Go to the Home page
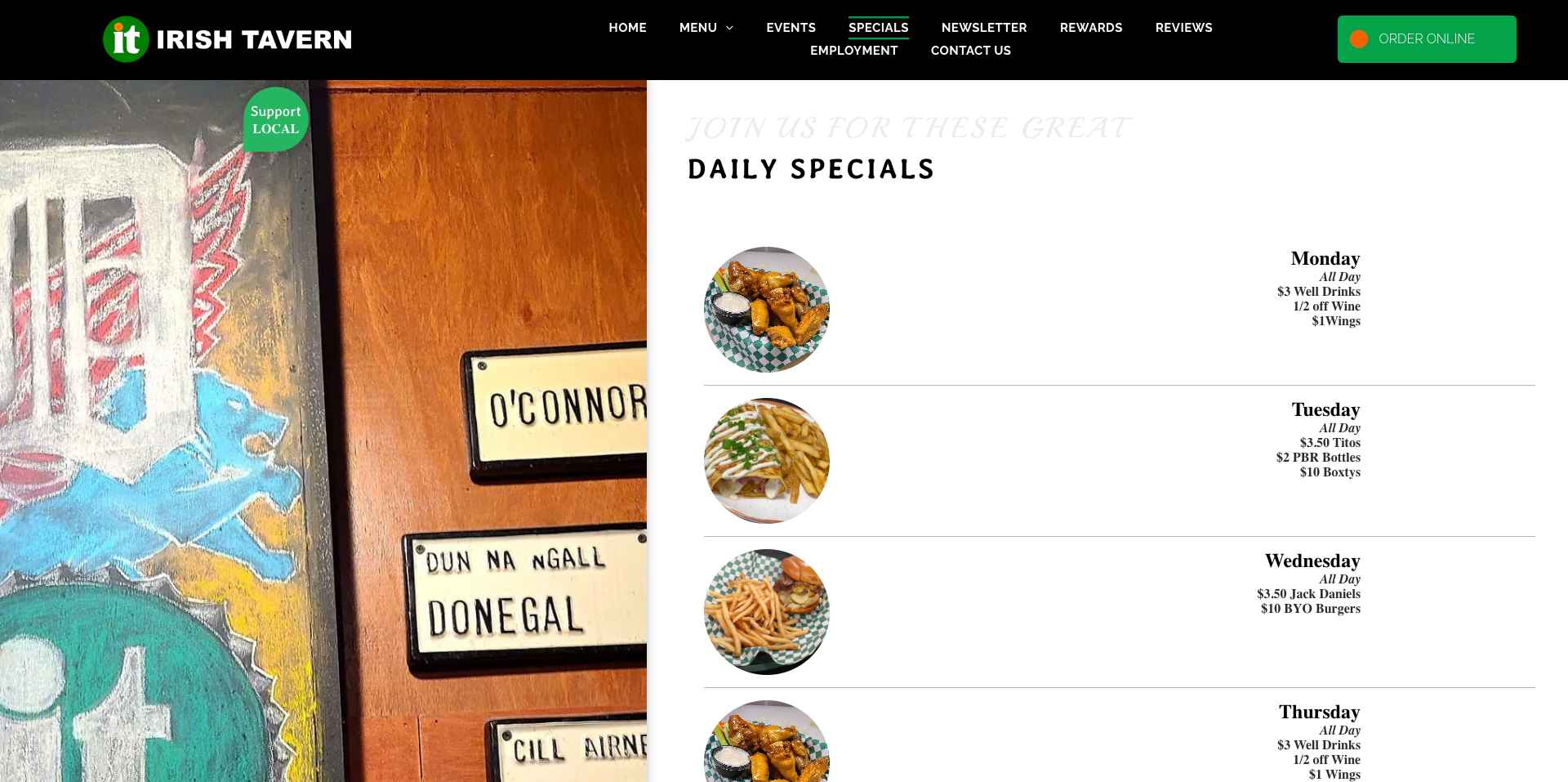This screenshot has width=1568, height=782. click(627, 28)
